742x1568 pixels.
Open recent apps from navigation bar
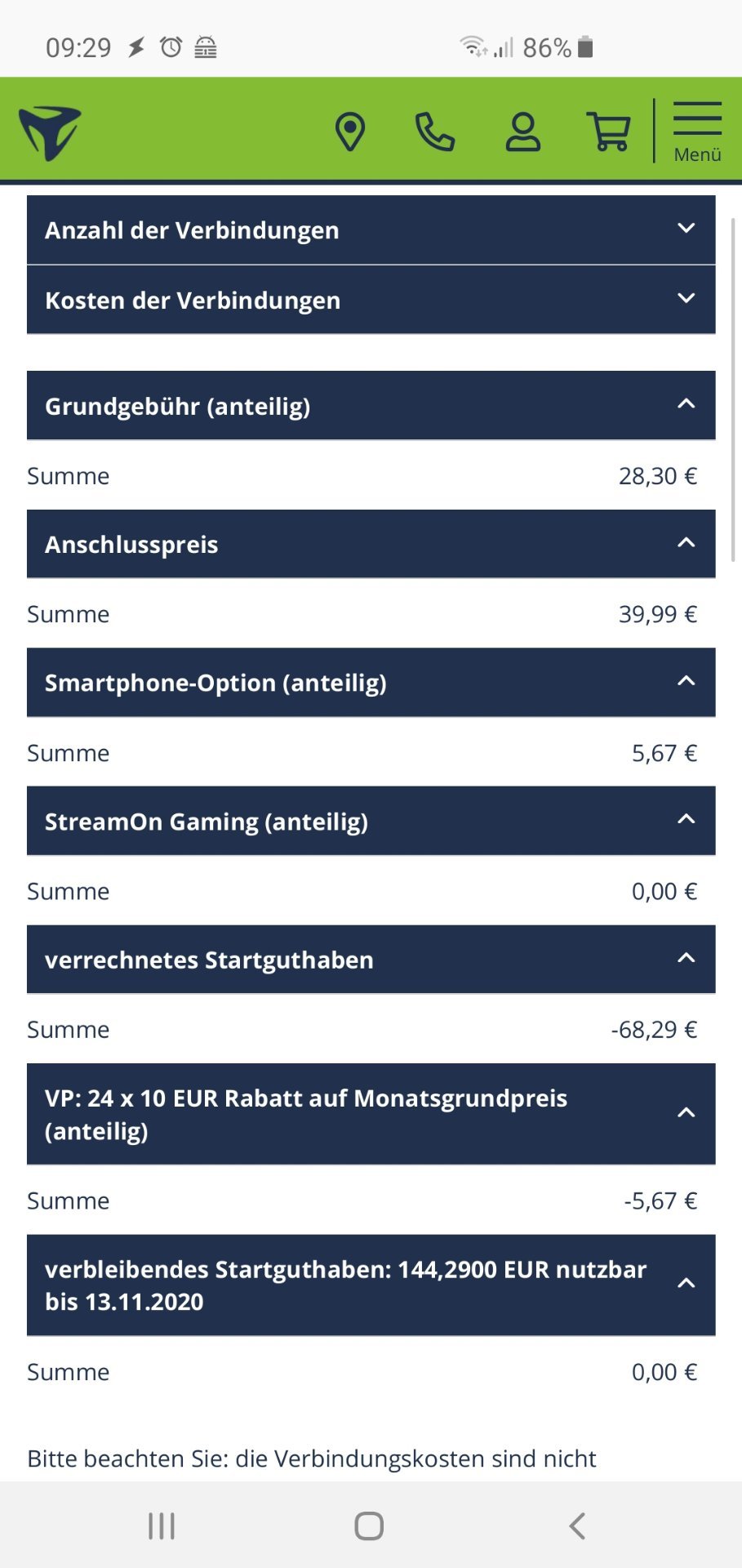click(x=162, y=1526)
